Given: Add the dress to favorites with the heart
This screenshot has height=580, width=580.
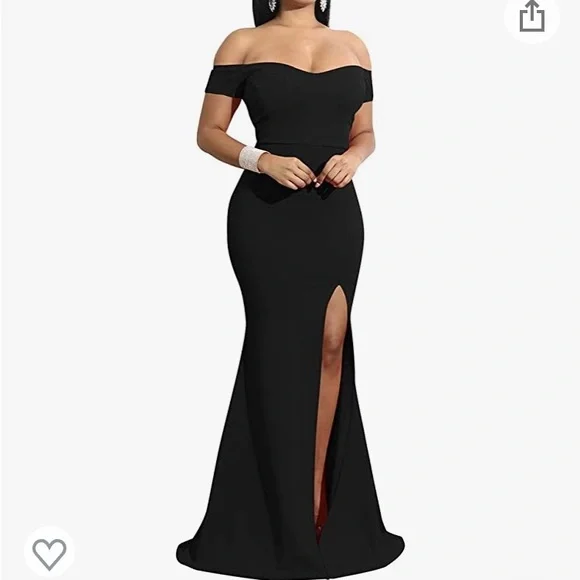Looking at the screenshot, I should click(49, 554).
